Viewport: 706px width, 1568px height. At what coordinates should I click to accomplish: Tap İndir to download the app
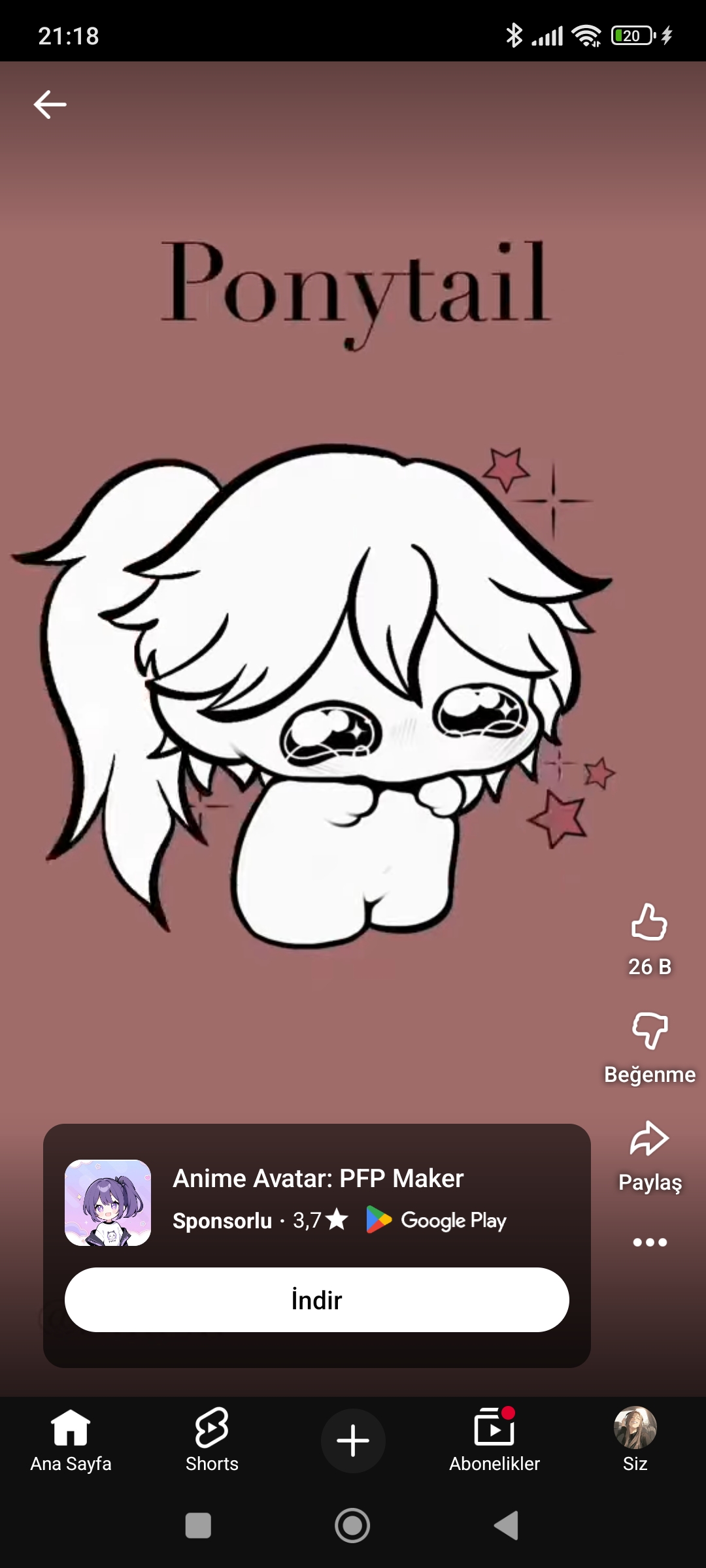tap(317, 1299)
